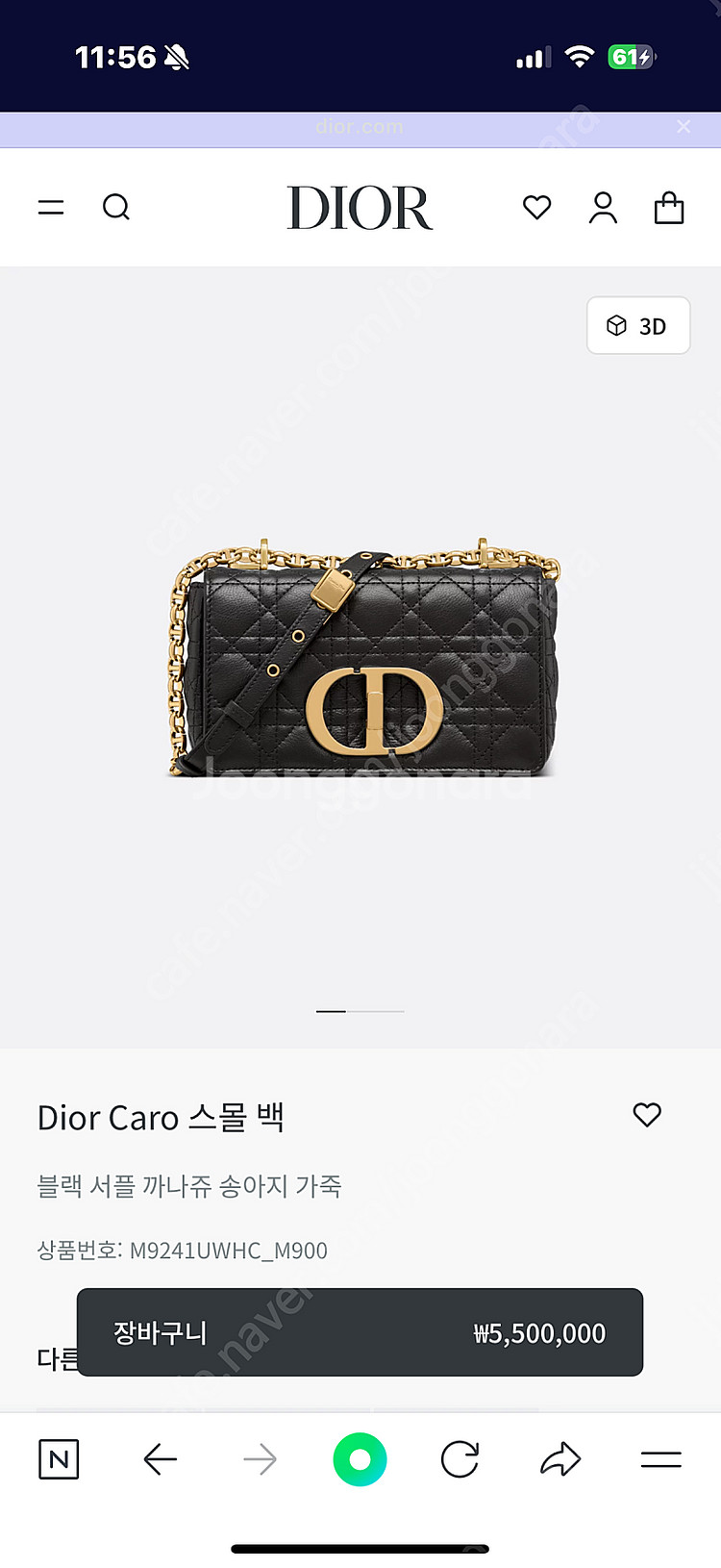Screen dimensions: 721x1568
Task: Add to cart via 장바구니 button
Action: tap(360, 1332)
